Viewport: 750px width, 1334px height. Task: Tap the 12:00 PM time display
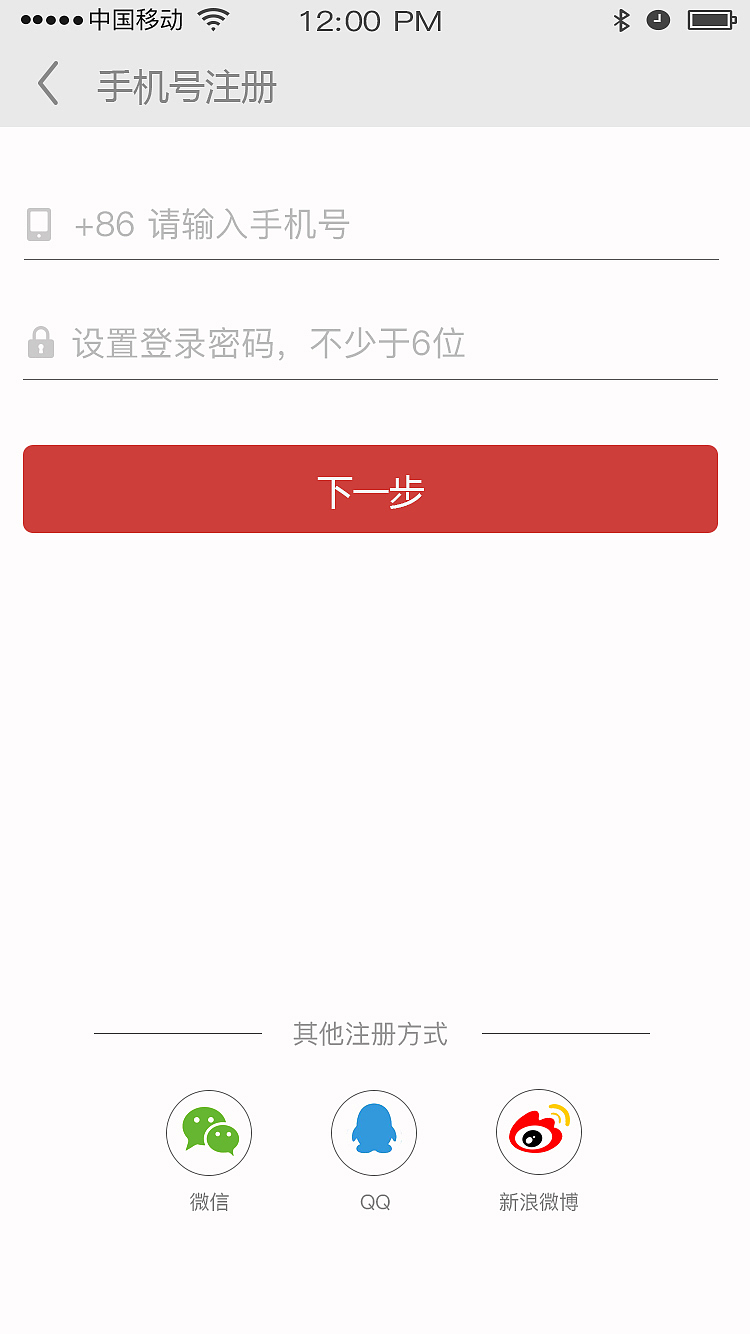click(x=371, y=20)
